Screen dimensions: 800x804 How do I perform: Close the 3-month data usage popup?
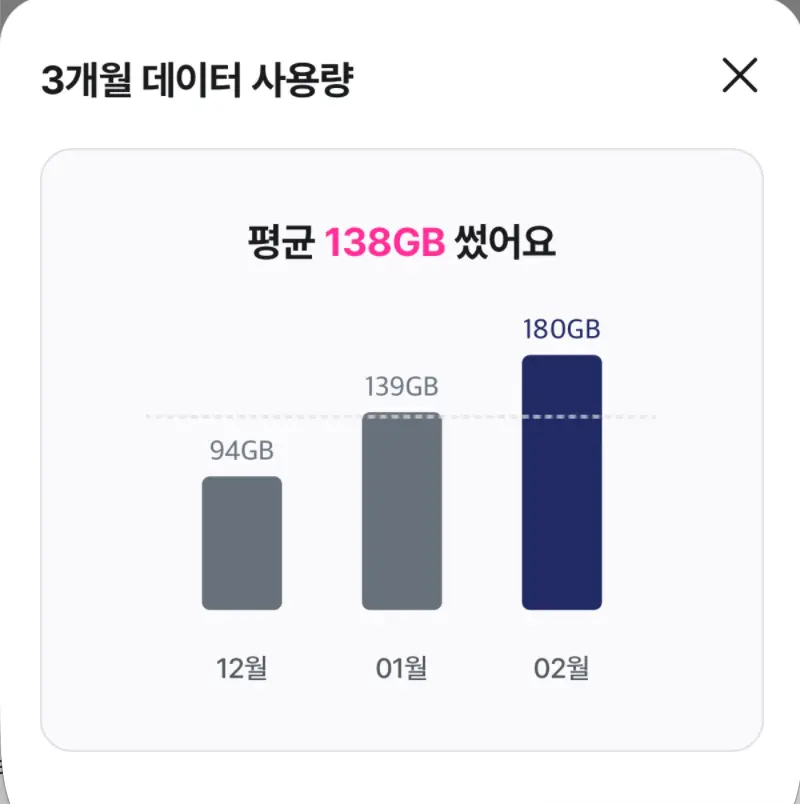pyautogui.click(x=739, y=76)
